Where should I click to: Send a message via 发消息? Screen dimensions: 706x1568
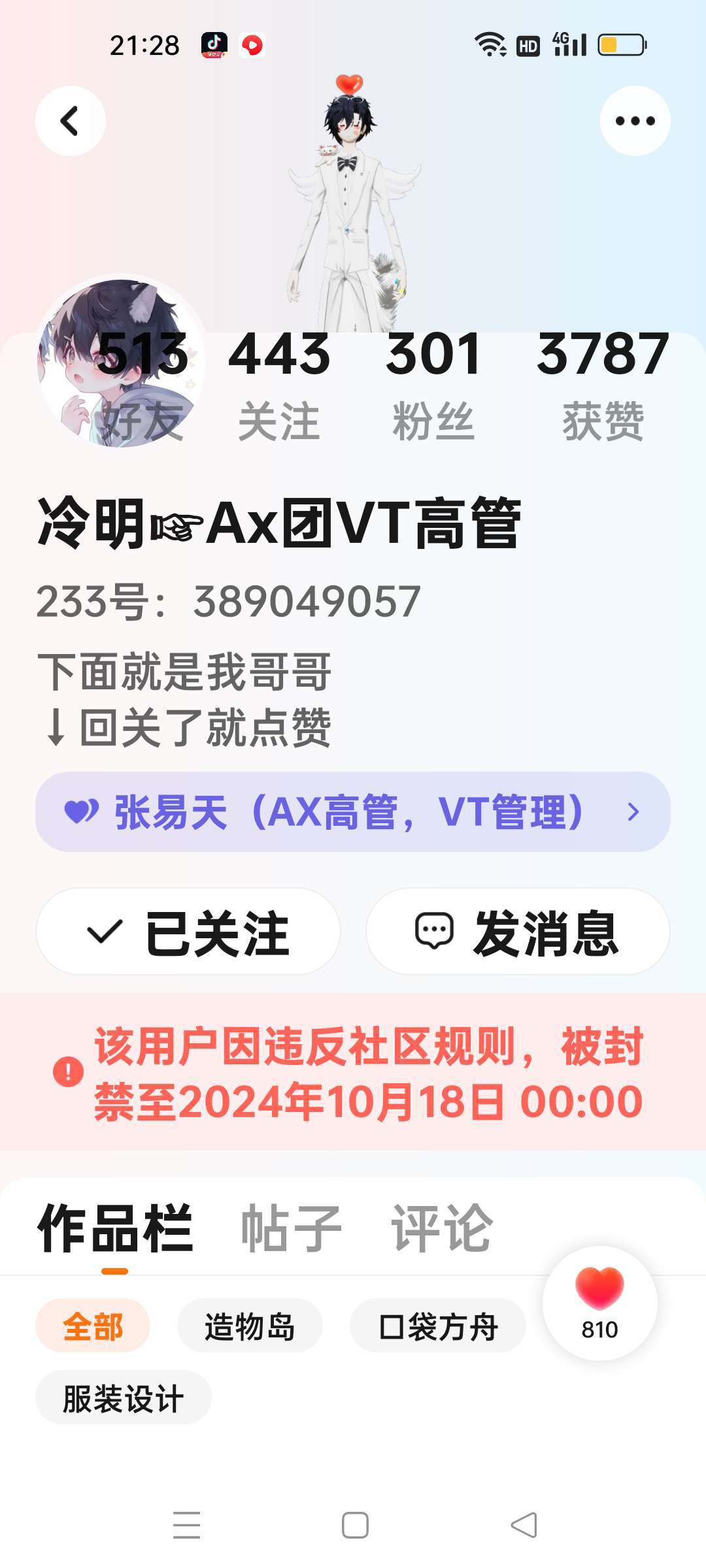coord(518,932)
